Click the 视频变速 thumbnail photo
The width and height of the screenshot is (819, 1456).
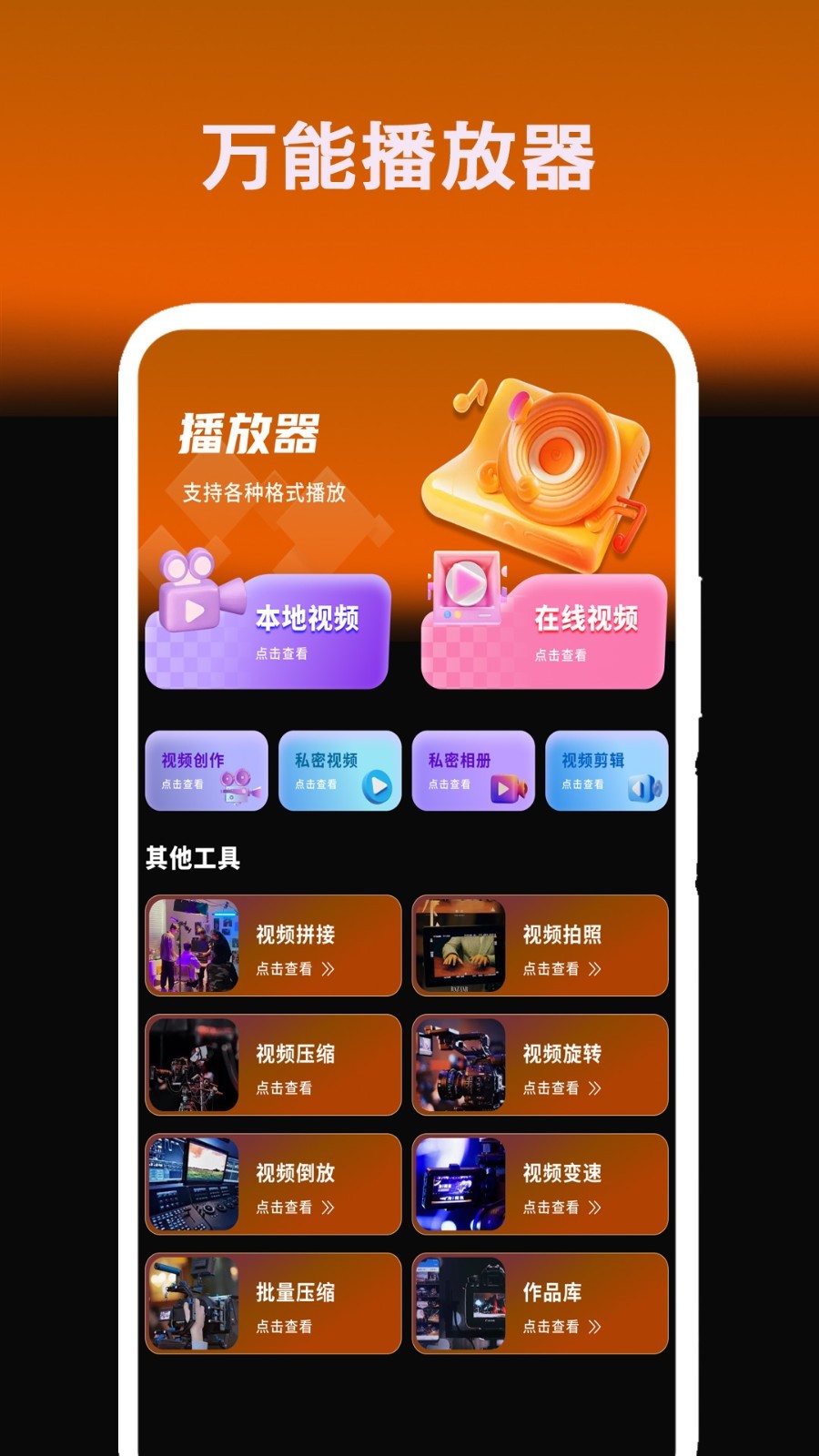coord(460,1183)
